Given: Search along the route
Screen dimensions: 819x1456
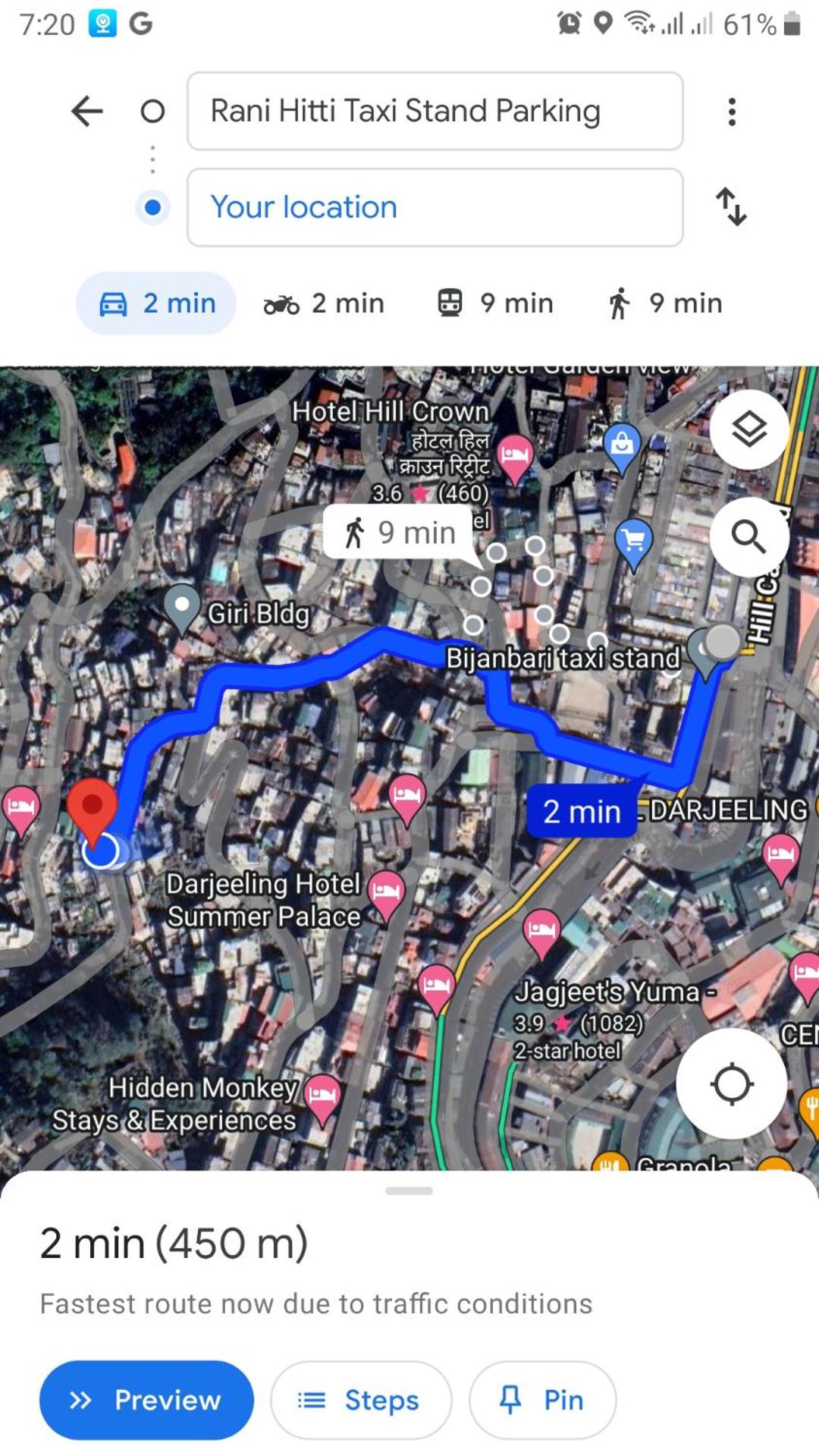Looking at the screenshot, I should pyautogui.click(x=749, y=537).
